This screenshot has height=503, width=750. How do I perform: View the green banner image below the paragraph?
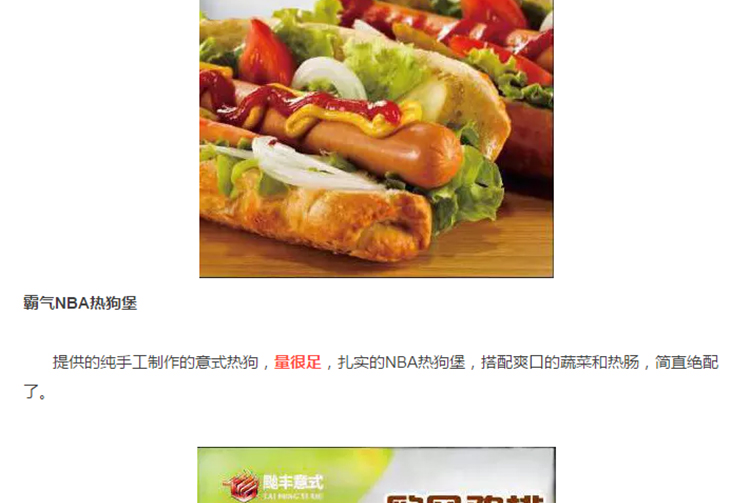[376, 476]
